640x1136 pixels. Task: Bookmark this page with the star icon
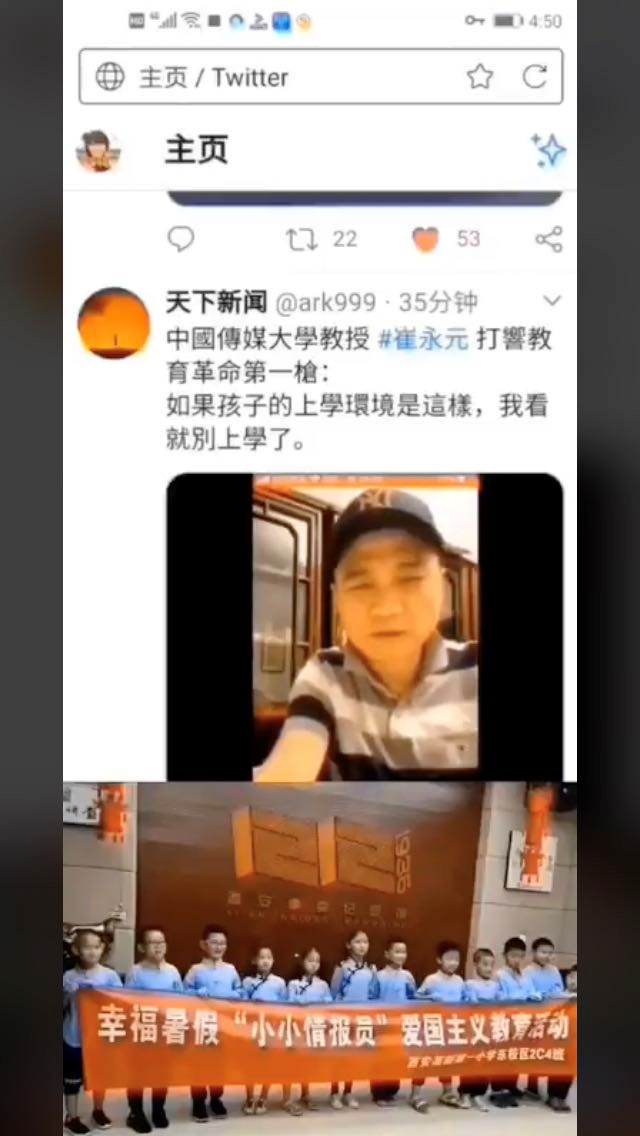(480, 77)
